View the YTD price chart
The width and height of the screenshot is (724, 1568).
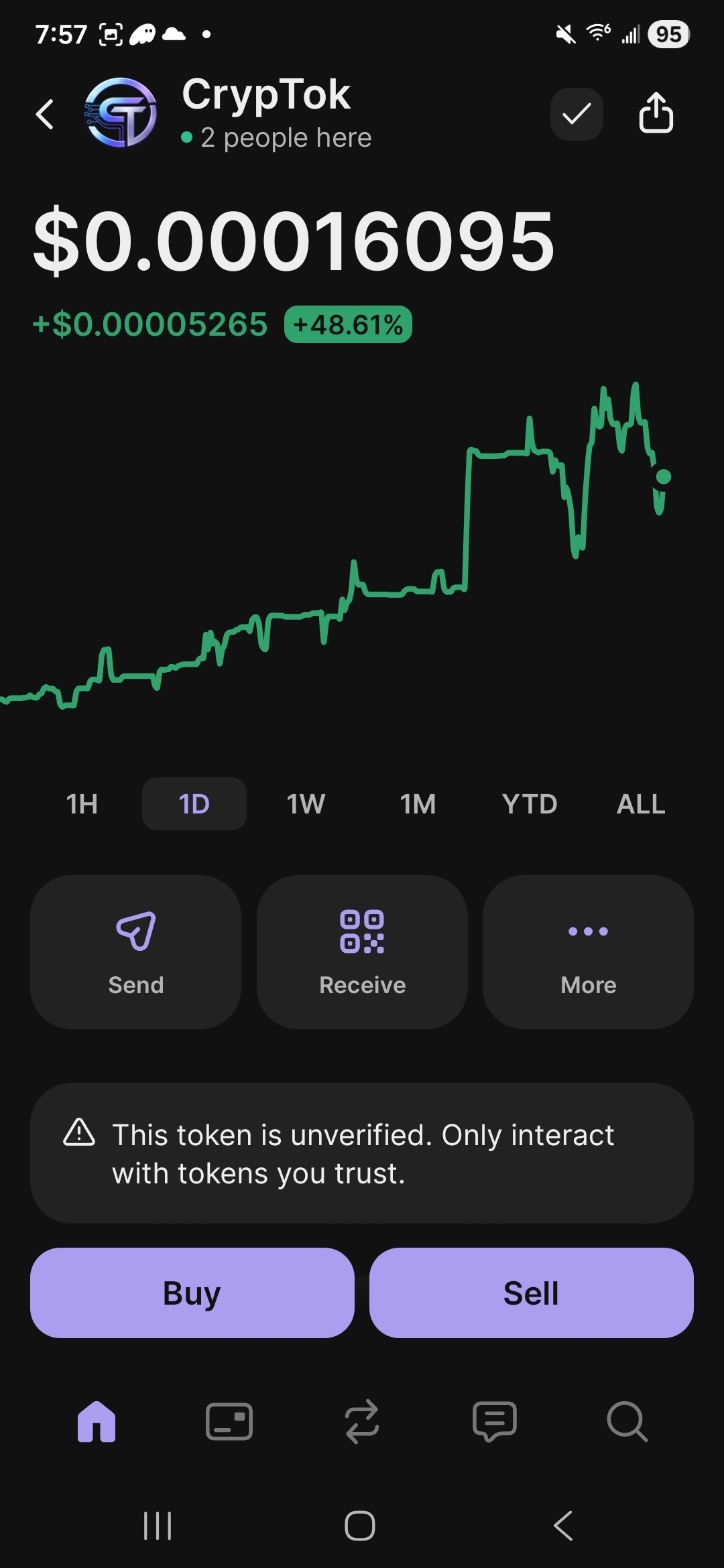pyautogui.click(x=530, y=804)
